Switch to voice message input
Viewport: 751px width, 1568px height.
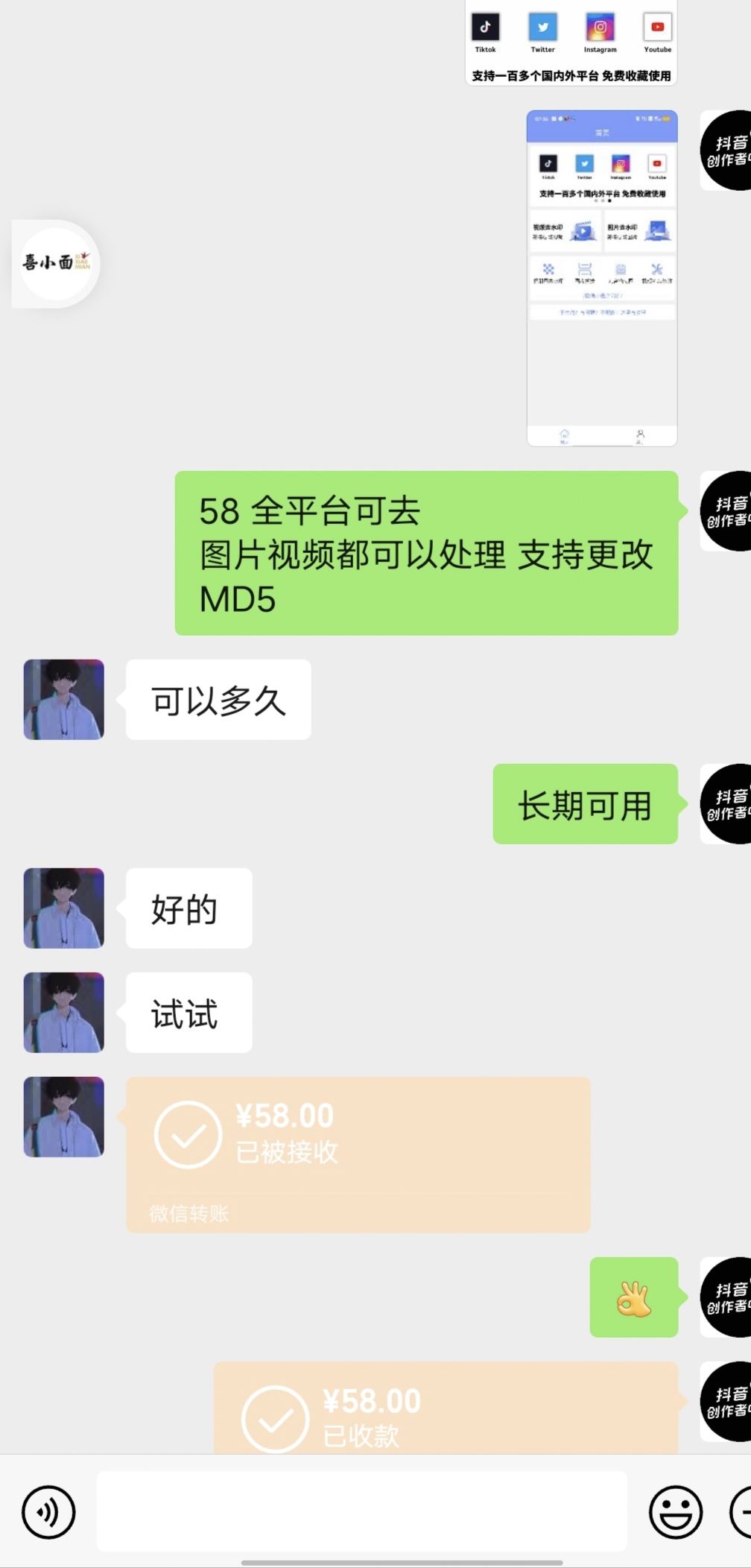(x=48, y=1512)
